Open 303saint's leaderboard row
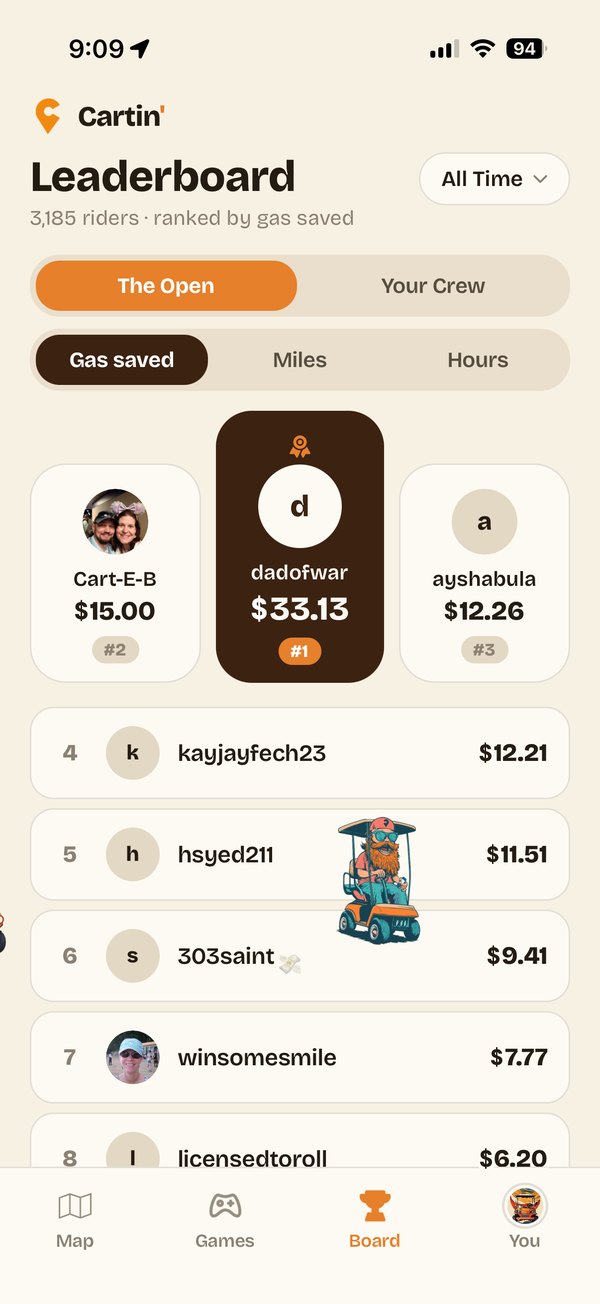 tap(300, 956)
